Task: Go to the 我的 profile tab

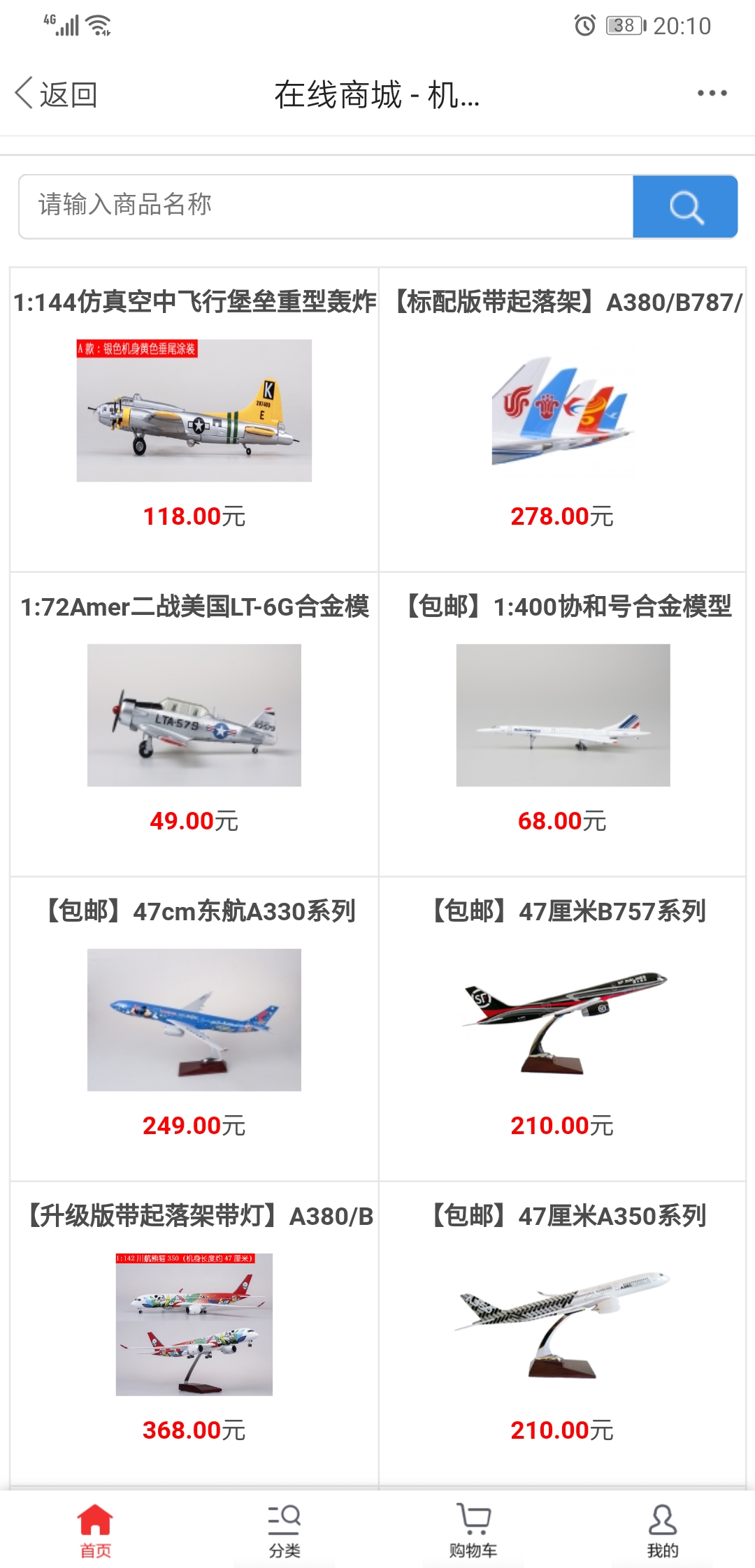Action: (x=662, y=1530)
